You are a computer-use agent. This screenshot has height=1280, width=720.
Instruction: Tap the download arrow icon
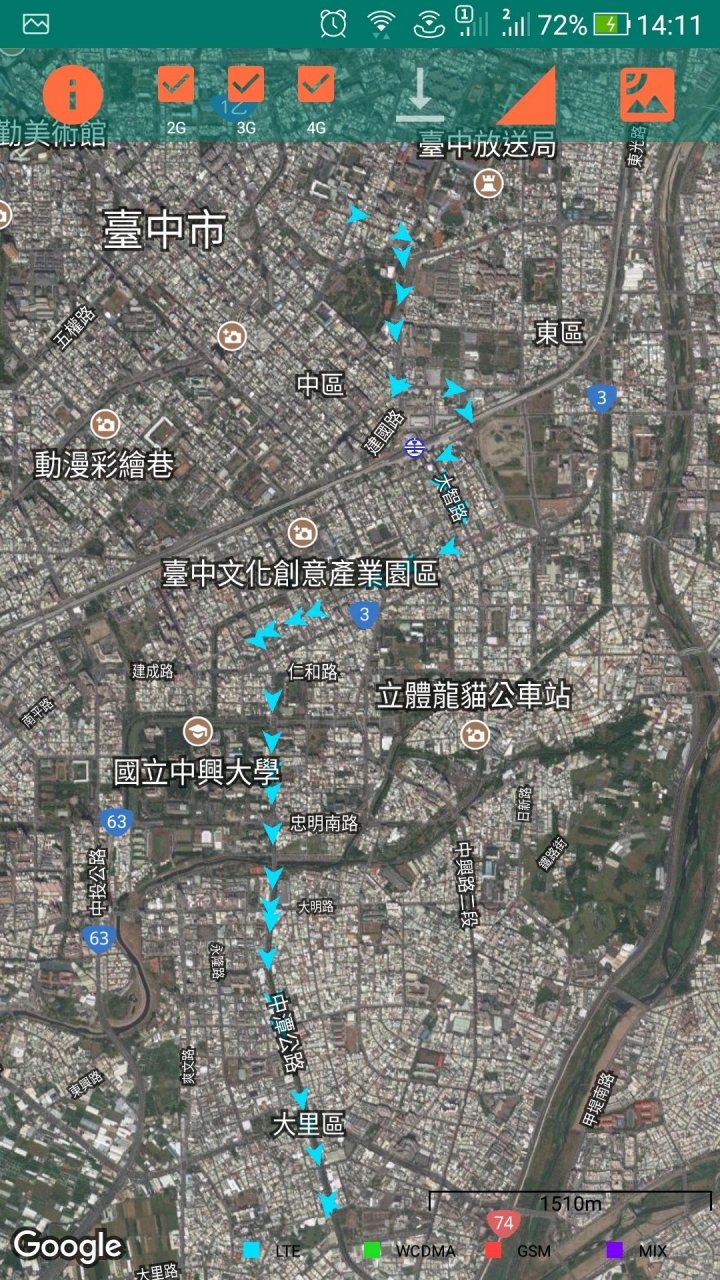coord(420,94)
